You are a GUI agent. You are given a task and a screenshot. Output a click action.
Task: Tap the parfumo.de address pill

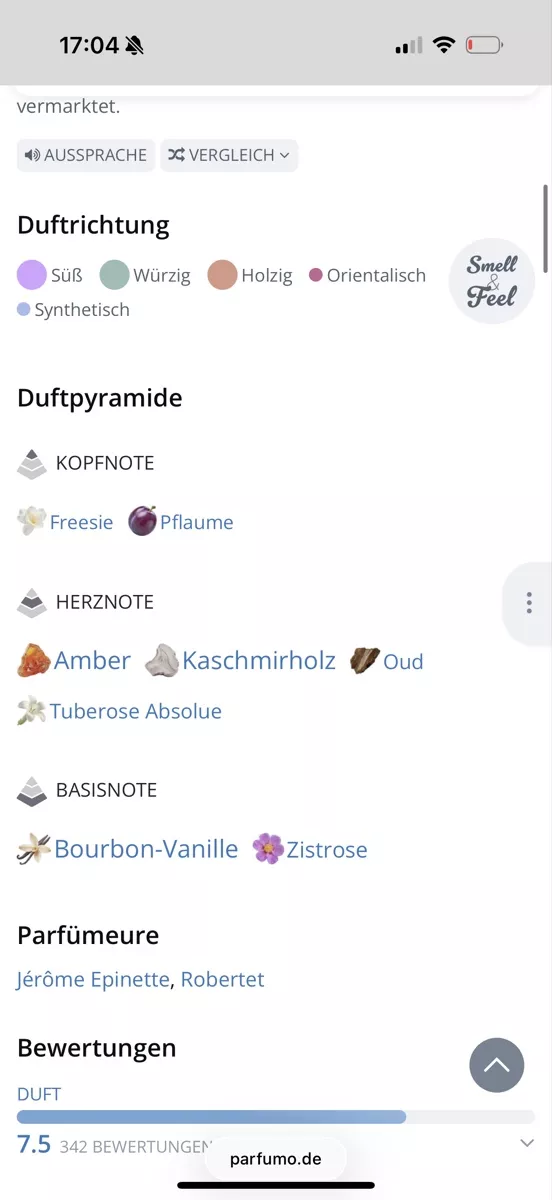click(276, 1159)
